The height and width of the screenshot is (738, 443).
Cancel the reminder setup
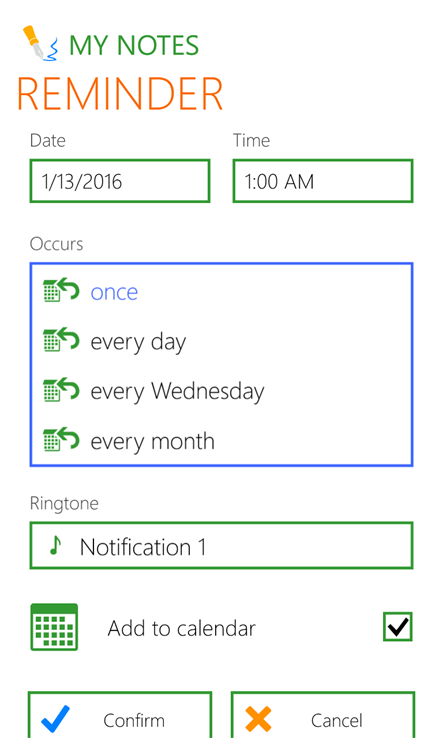323,715
